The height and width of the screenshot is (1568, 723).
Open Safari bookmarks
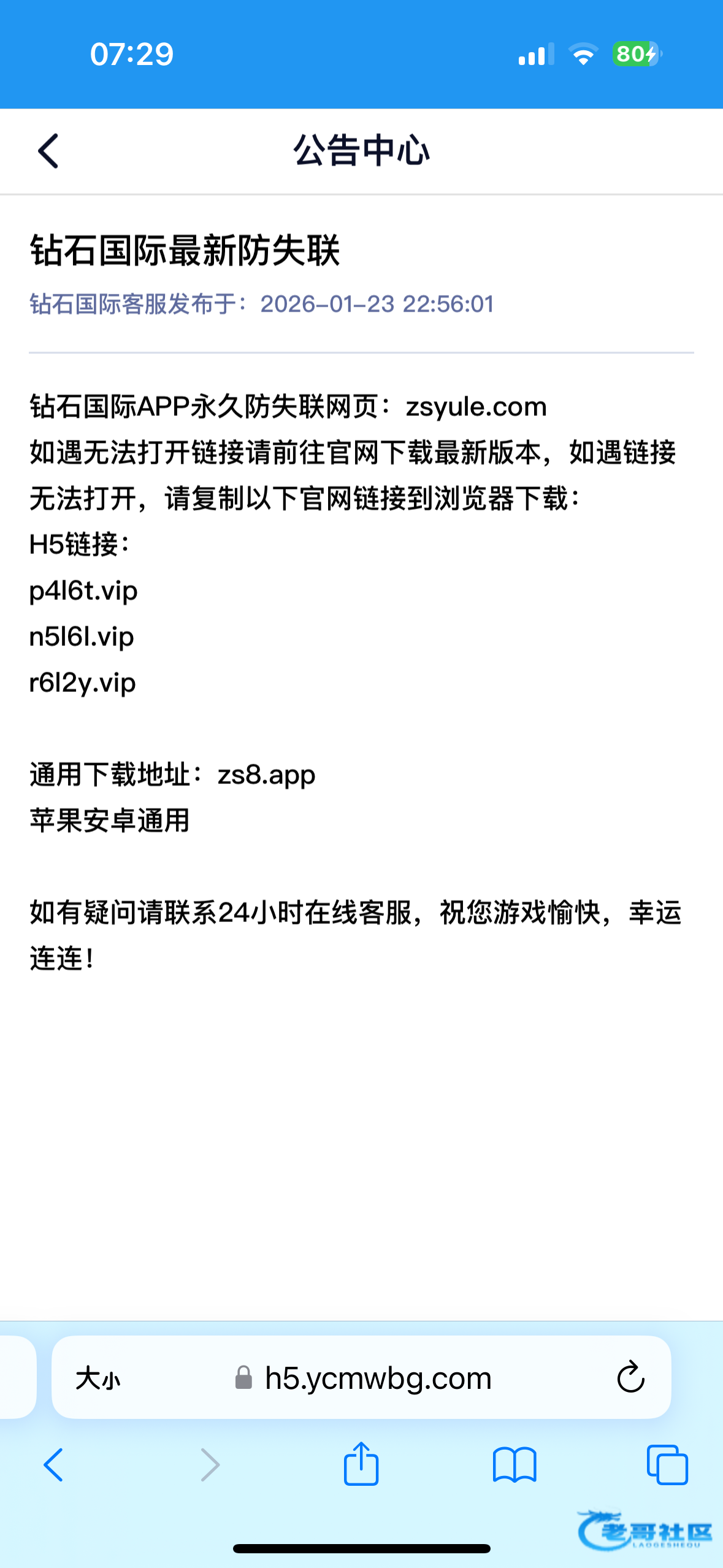[x=515, y=1465]
